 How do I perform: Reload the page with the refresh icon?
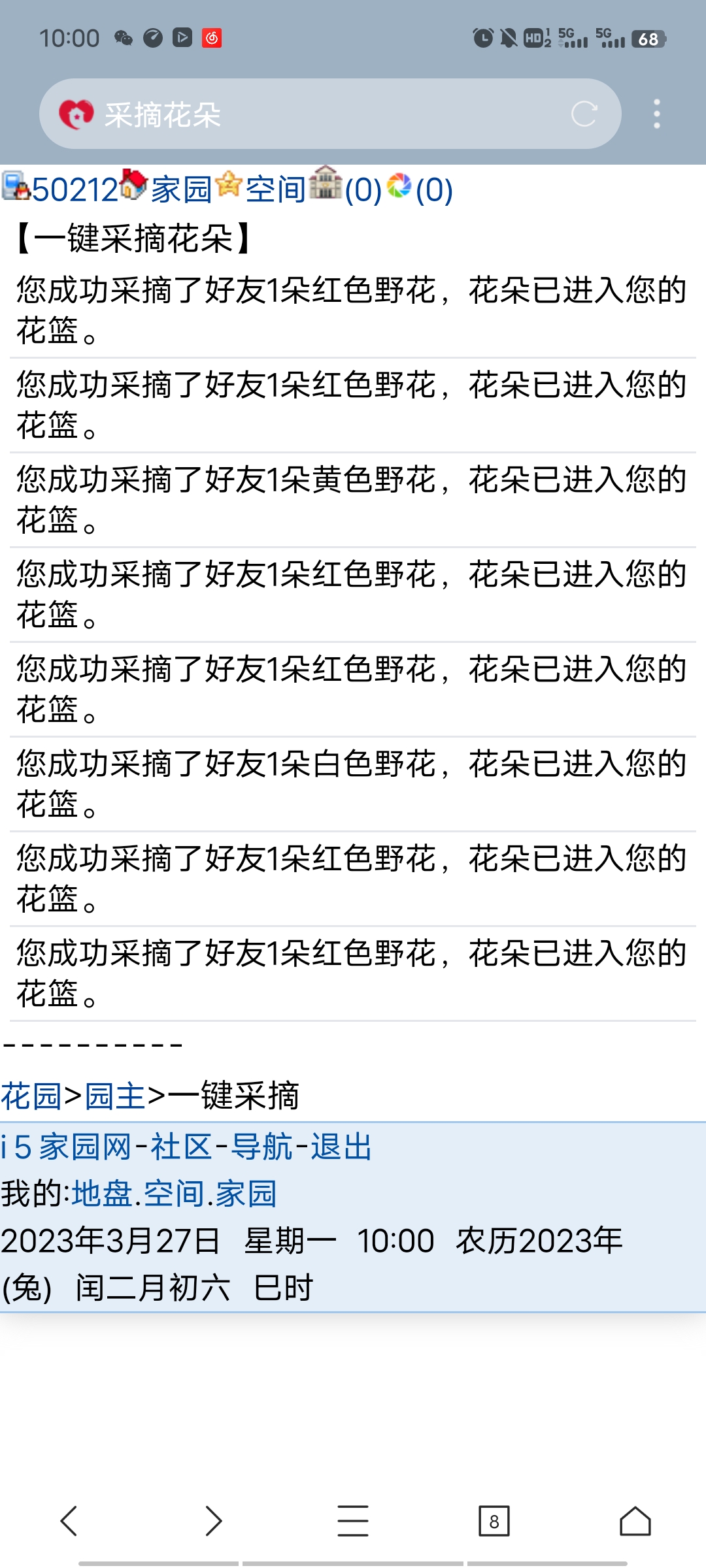click(584, 114)
